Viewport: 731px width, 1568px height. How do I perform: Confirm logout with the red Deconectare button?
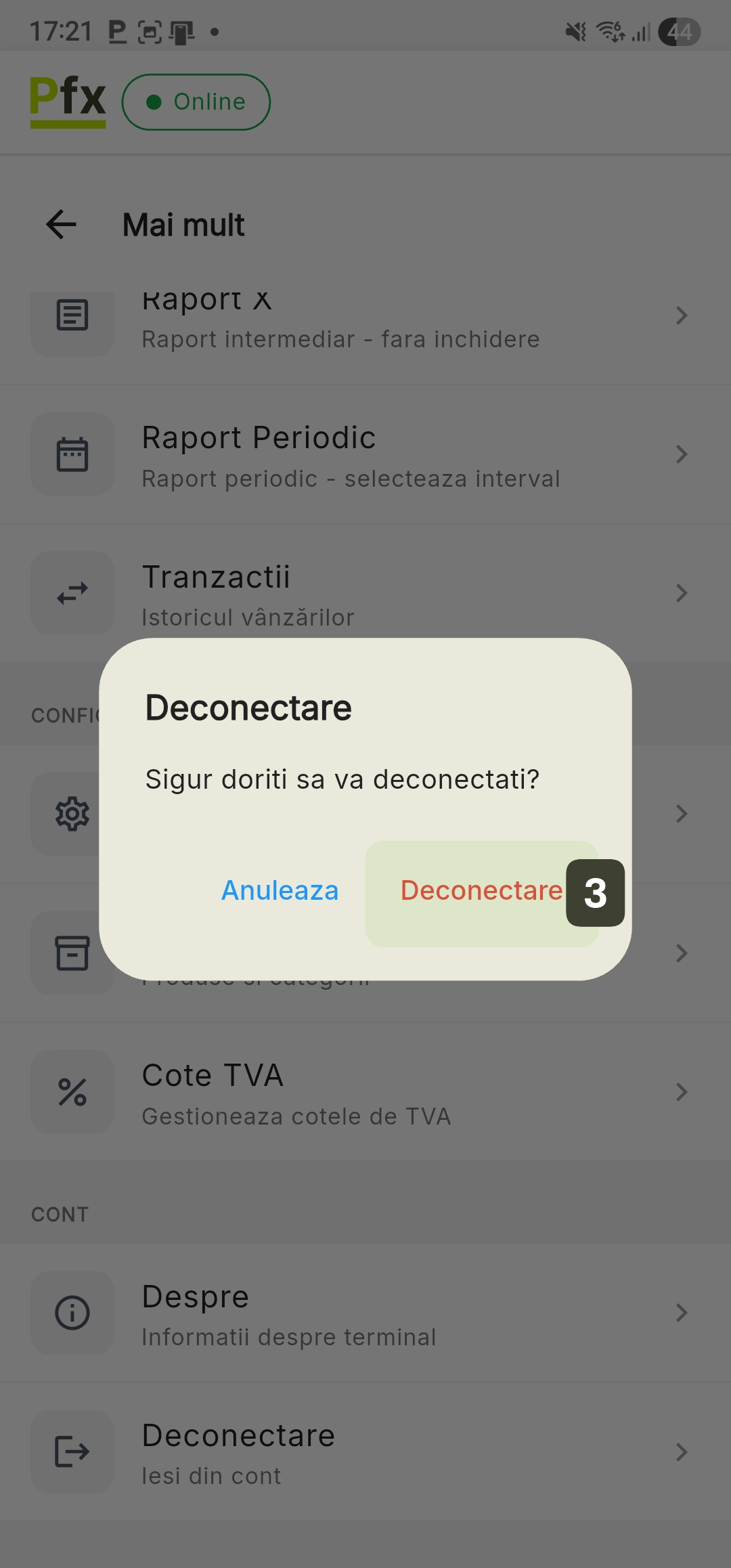click(x=481, y=892)
